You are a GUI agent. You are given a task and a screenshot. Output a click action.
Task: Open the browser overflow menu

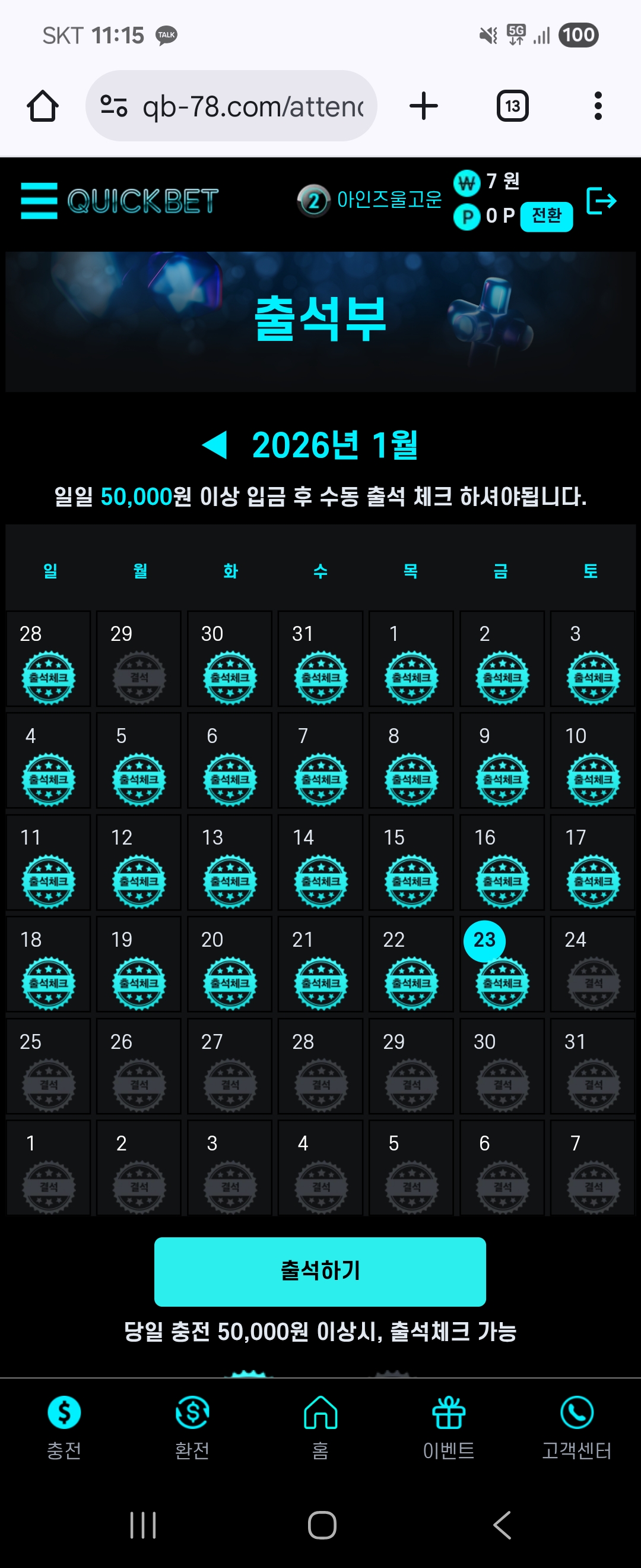[598, 106]
